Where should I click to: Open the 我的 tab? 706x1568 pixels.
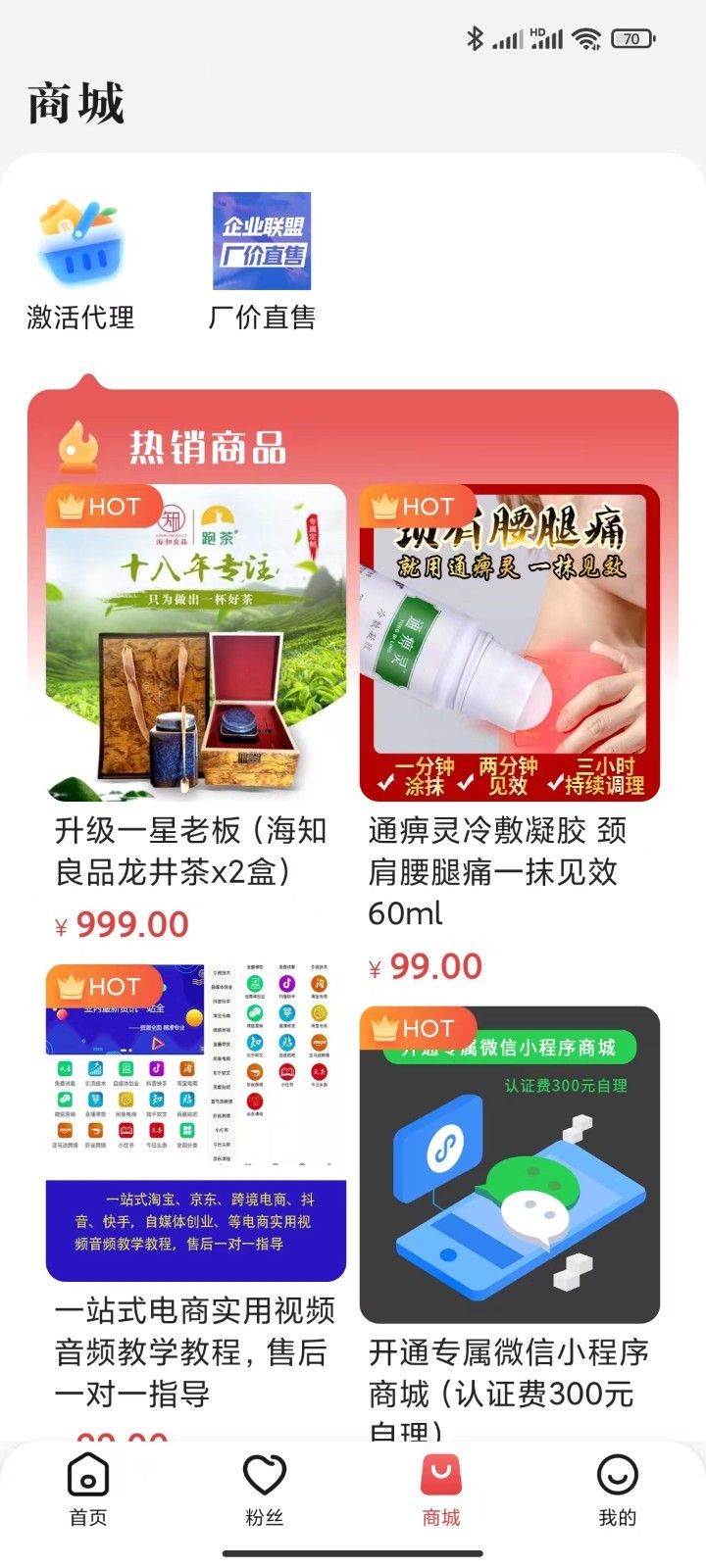click(x=618, y=1489)
